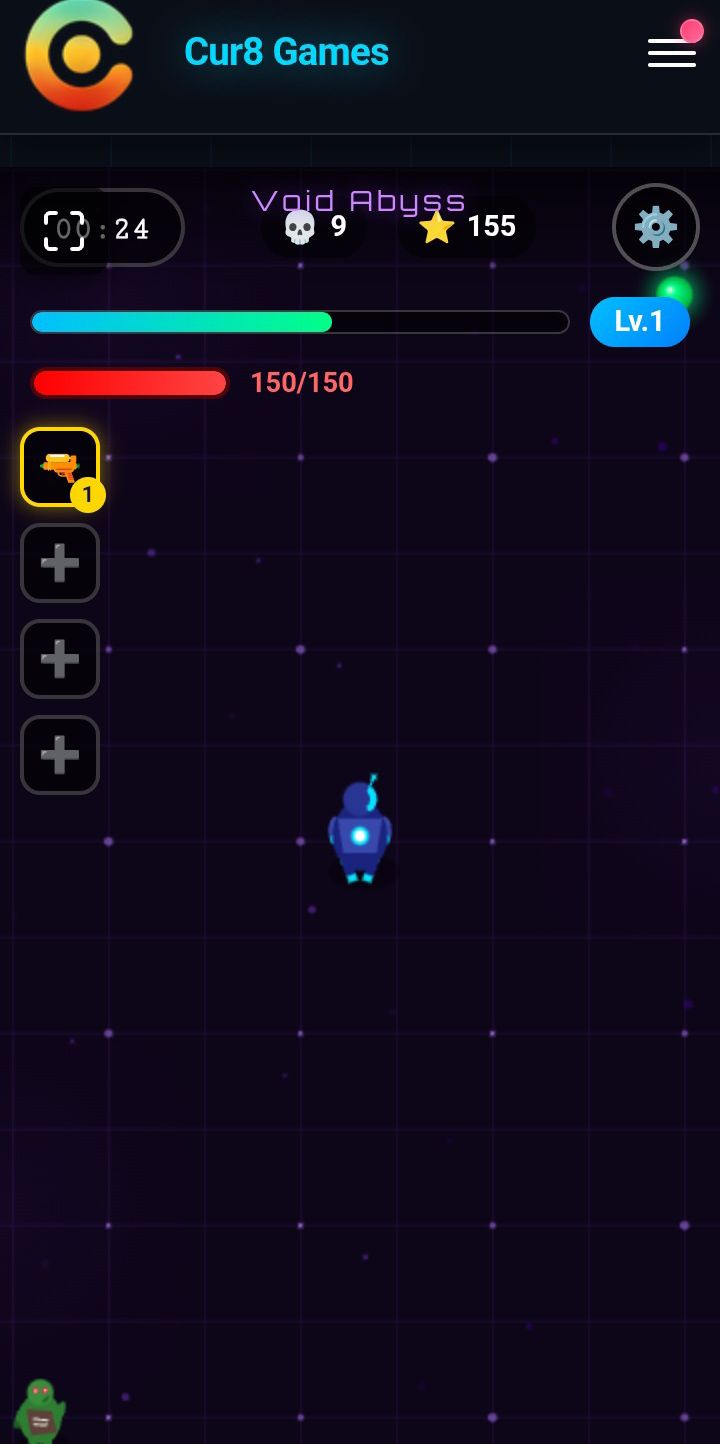Open game settings gear
The width and height of the screenshot is (720, 1444).
[656, 227]
